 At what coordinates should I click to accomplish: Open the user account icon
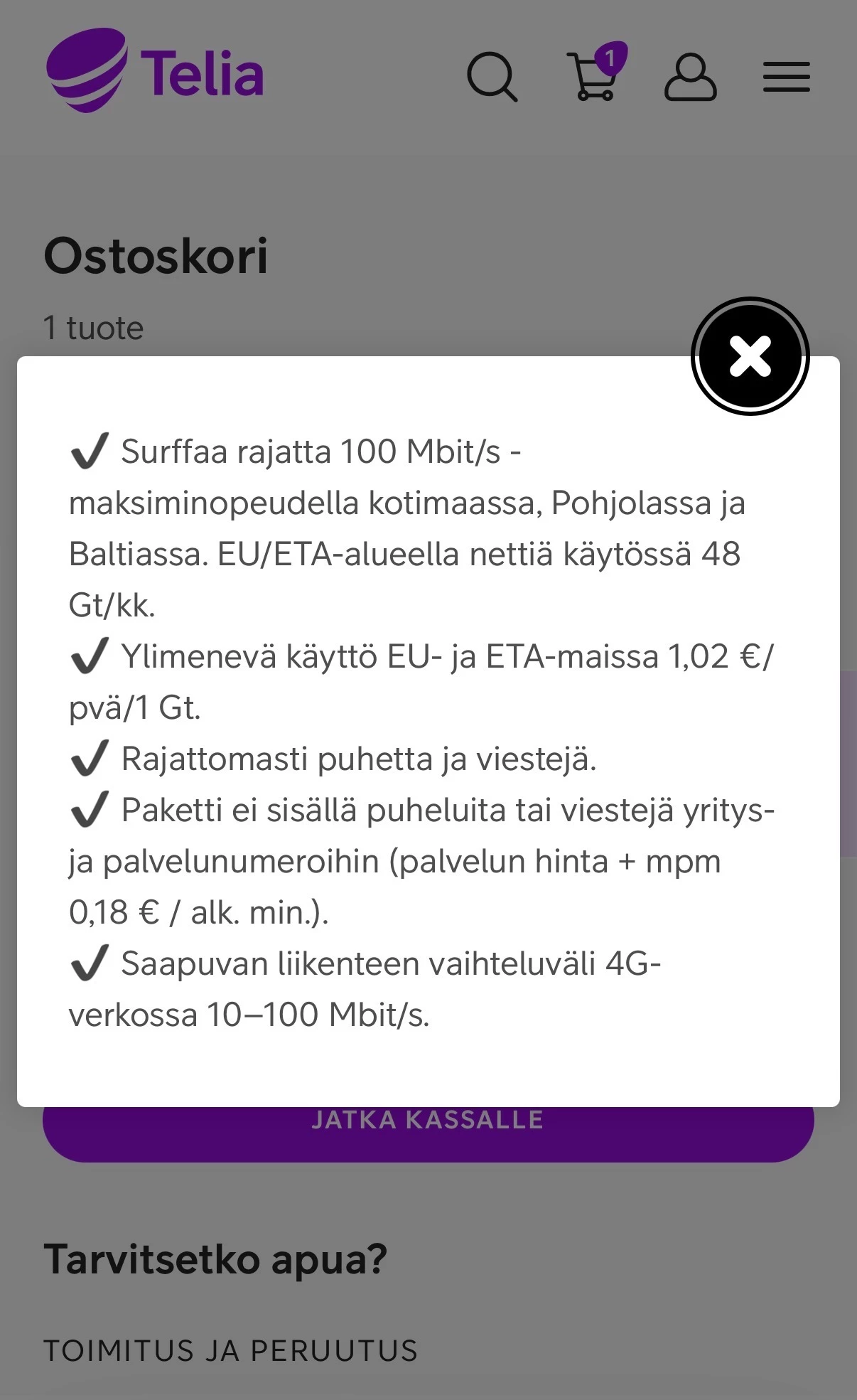690,77
